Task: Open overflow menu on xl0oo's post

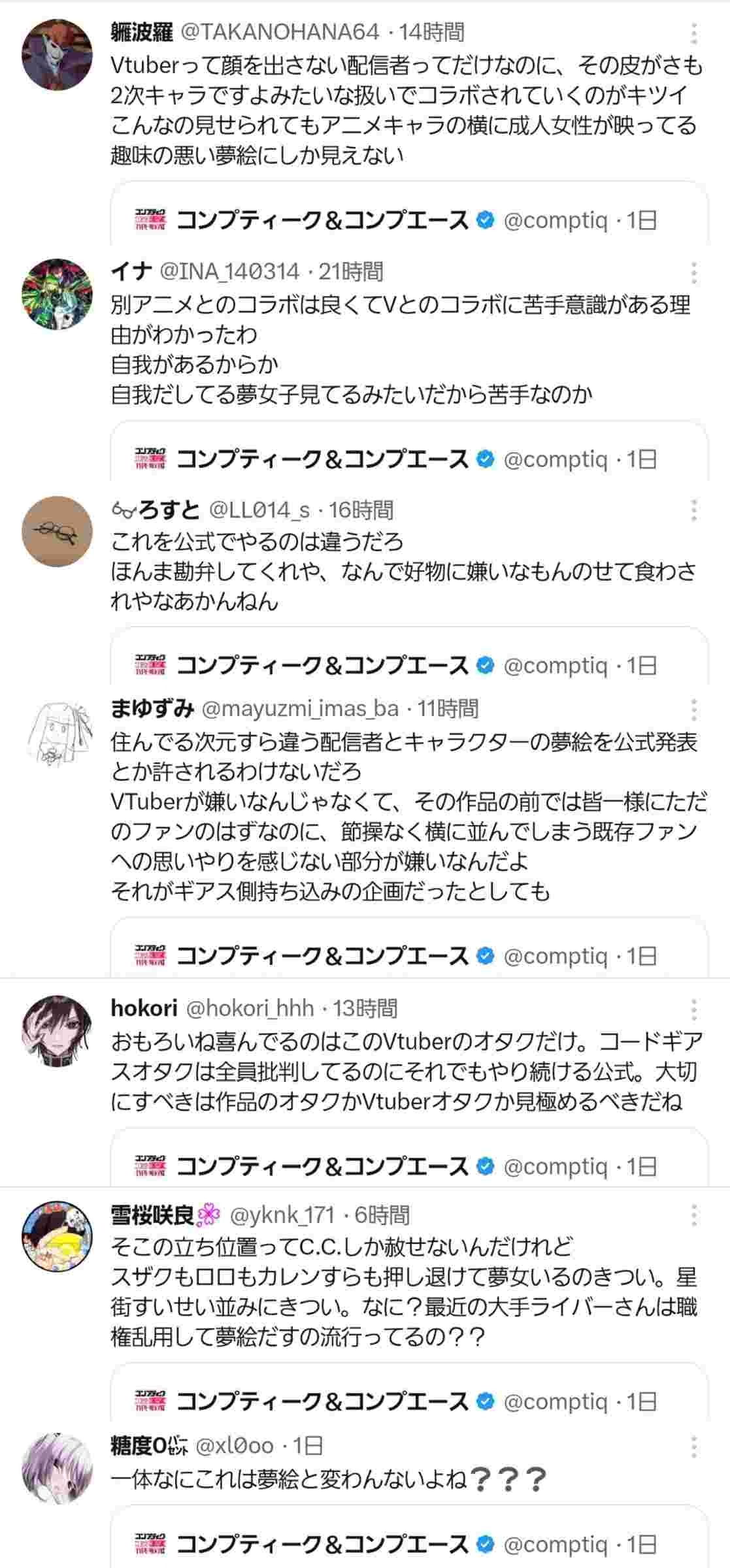Action: (x=693, y=1446)
